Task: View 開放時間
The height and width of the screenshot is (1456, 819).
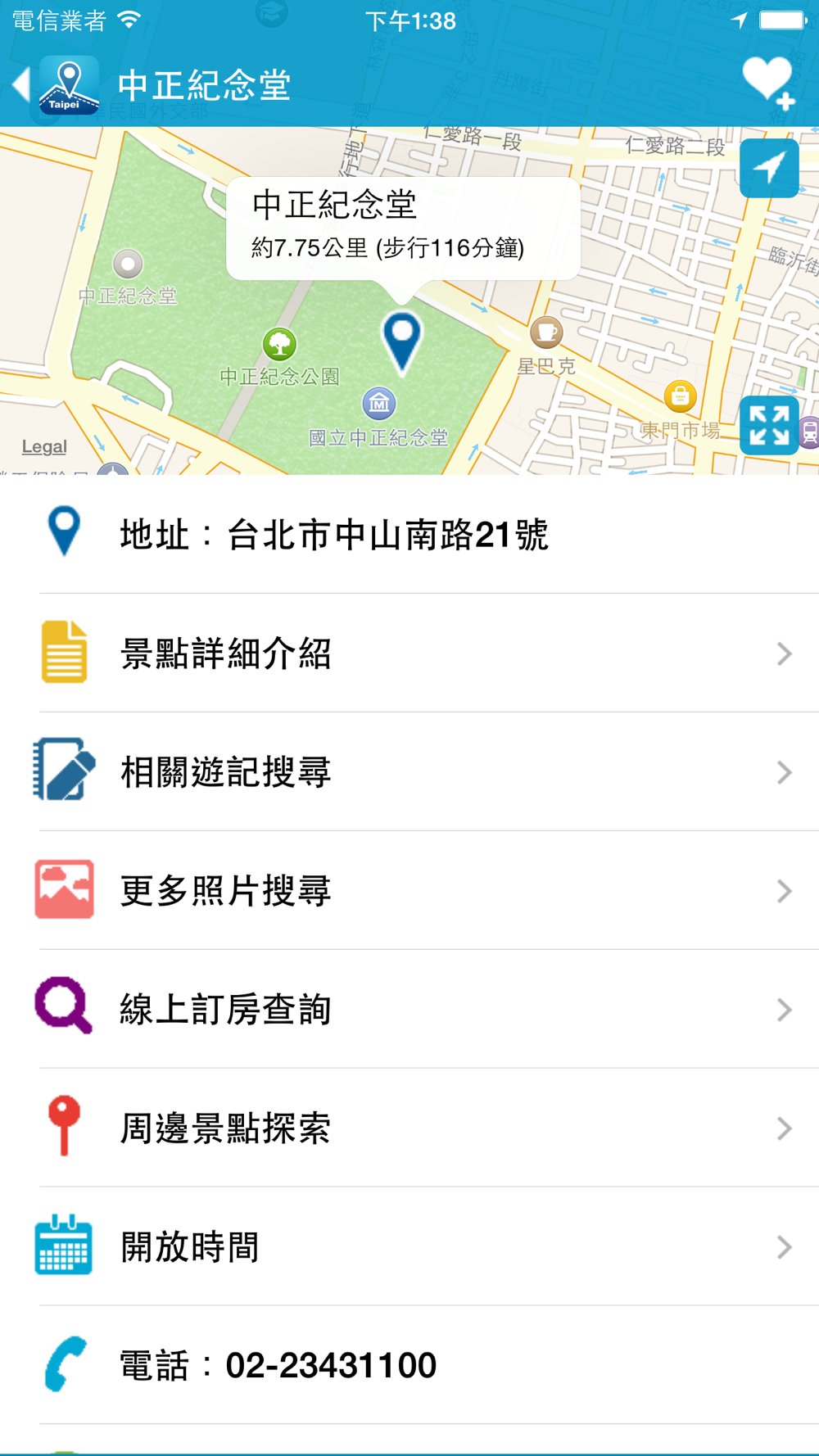Action: pos(409,1247)
